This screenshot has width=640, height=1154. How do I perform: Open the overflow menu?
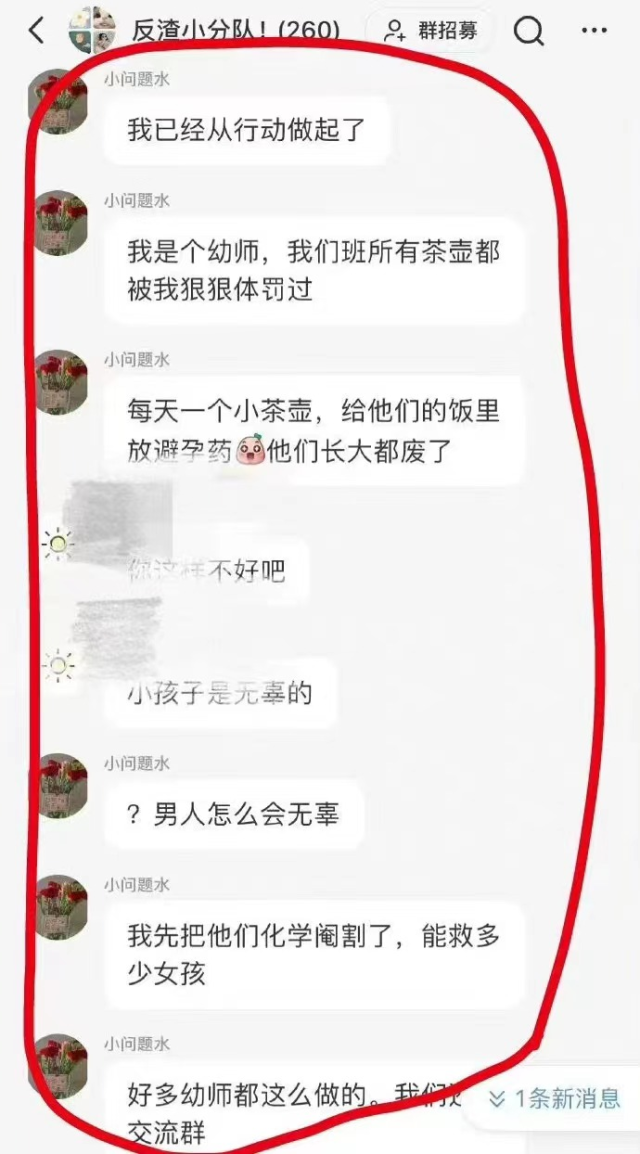593,30
